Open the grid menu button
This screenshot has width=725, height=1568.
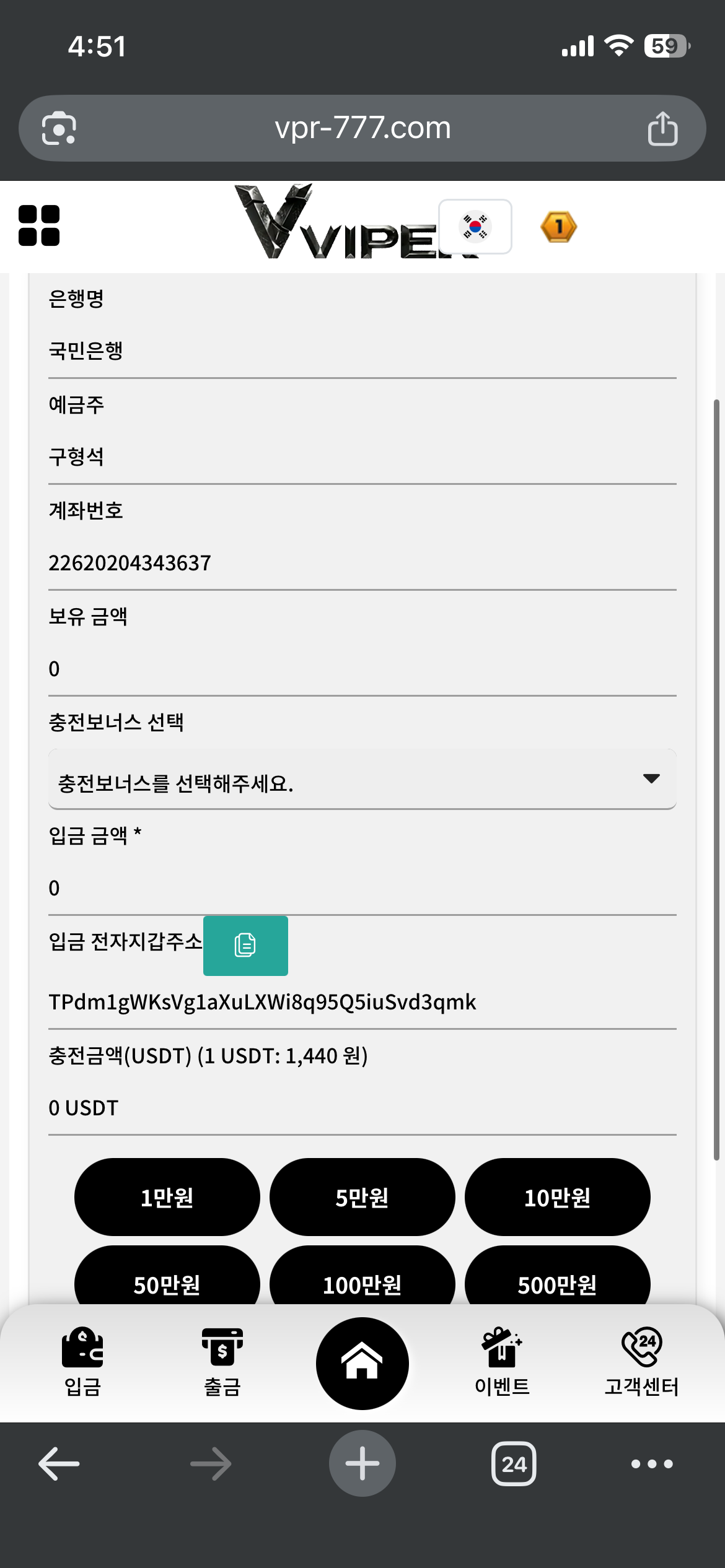(39, 225)
